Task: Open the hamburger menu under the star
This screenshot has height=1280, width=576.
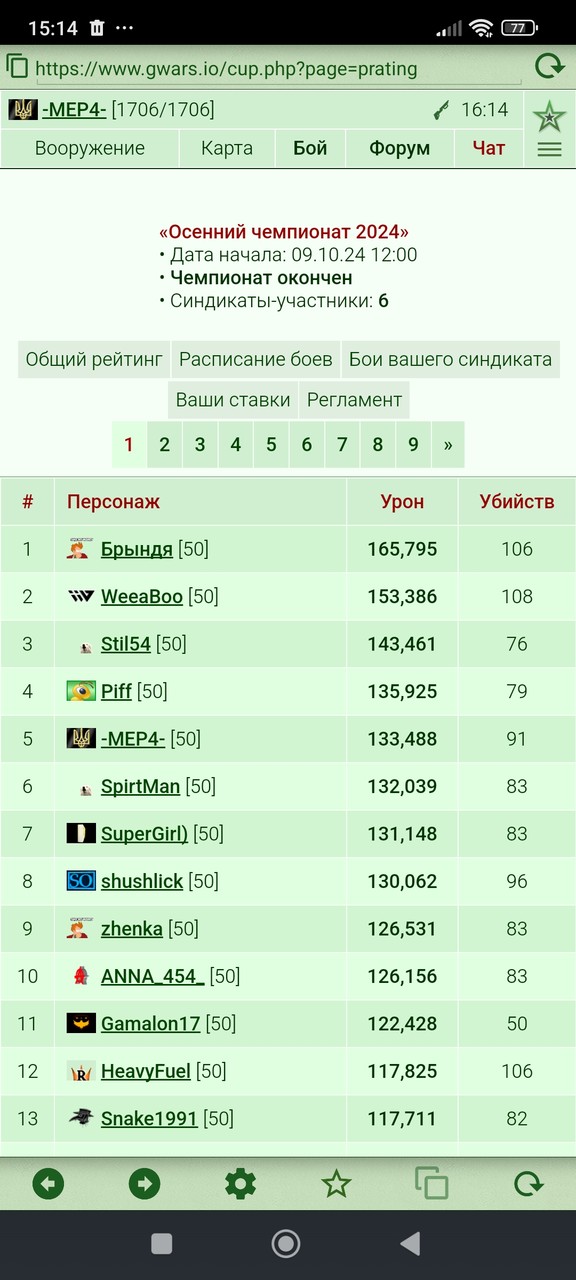Action: (549, 150)
